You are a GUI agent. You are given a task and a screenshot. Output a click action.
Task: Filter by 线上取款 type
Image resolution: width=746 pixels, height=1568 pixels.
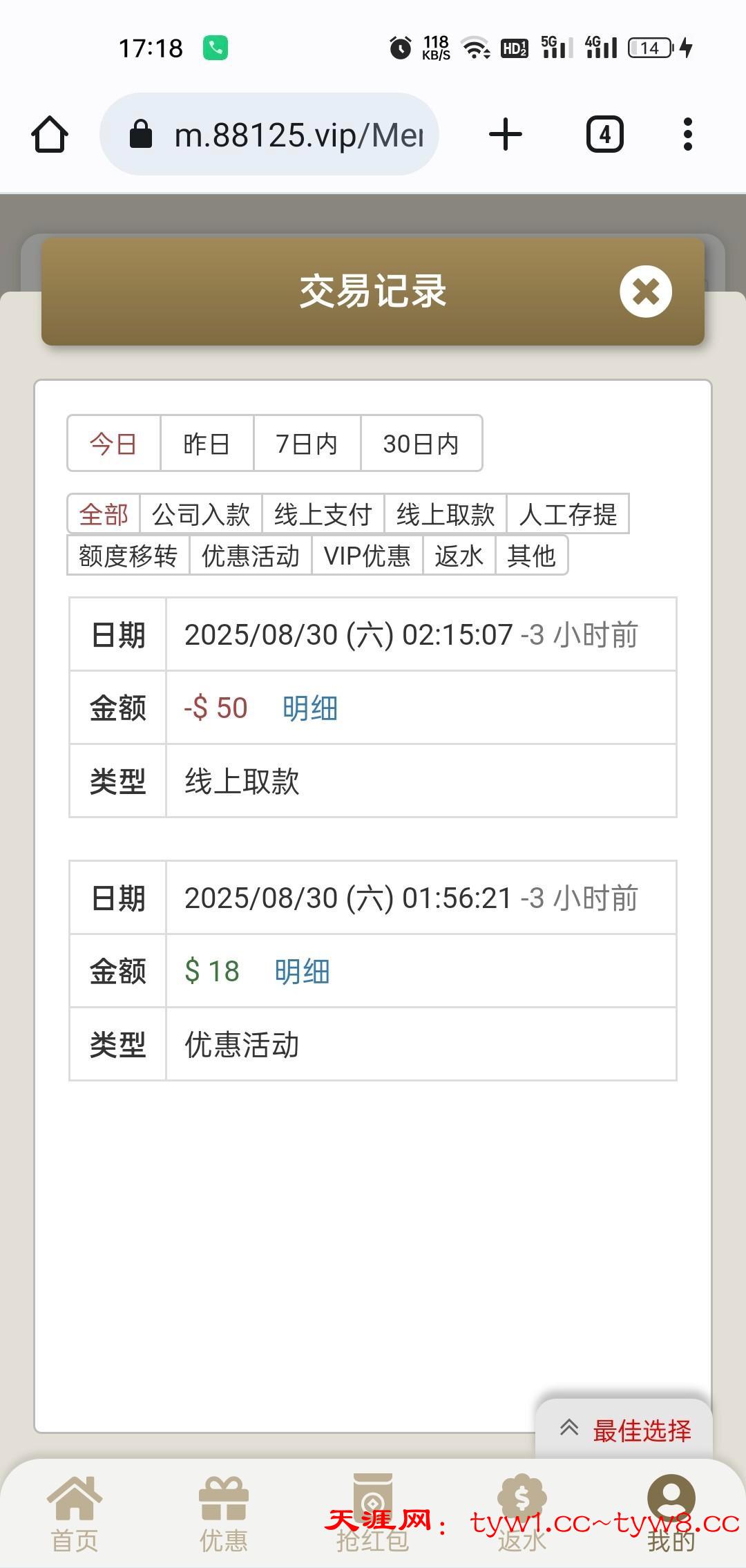point(445,514)
